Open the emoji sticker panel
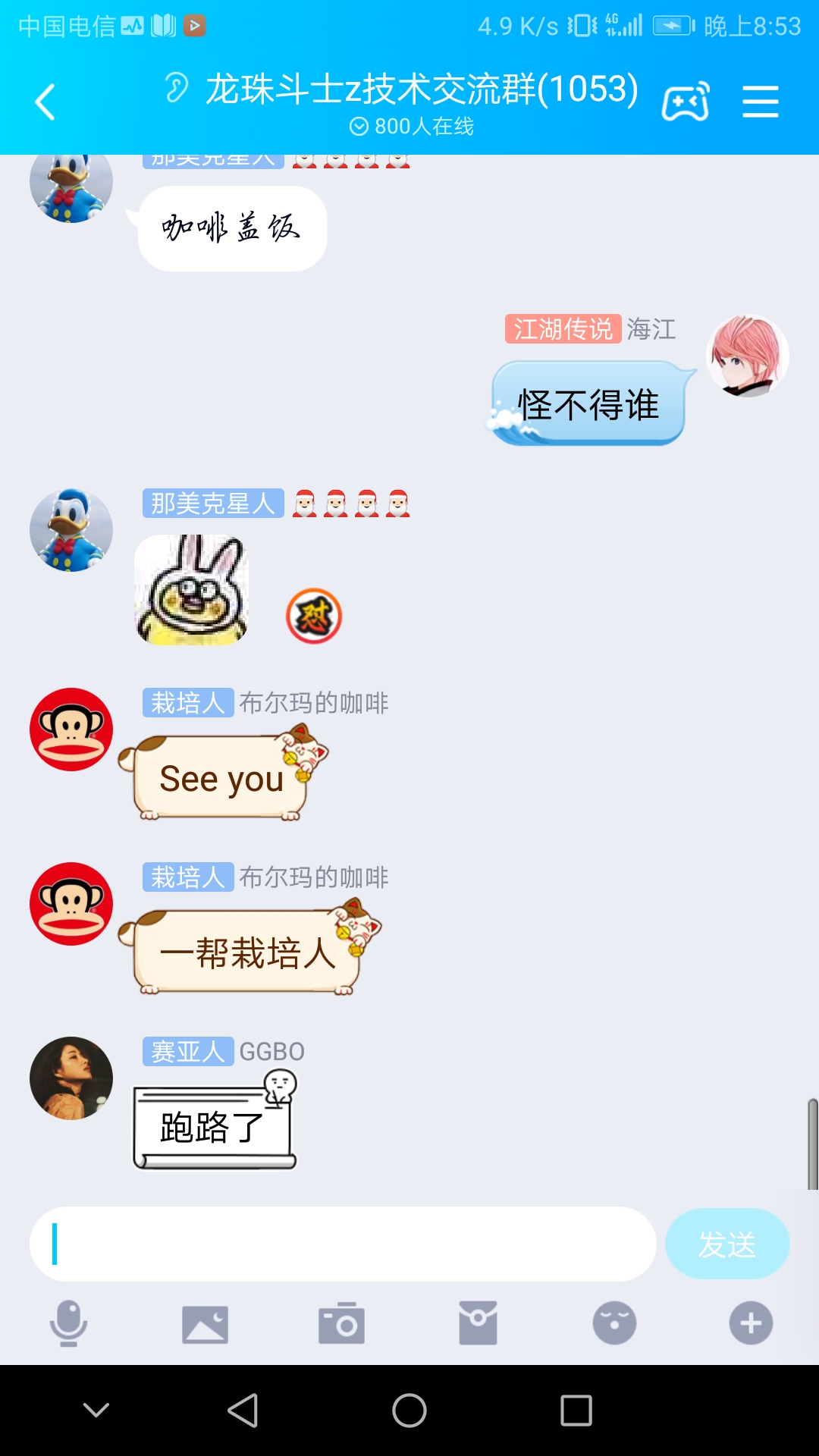 pos(614,1323)
